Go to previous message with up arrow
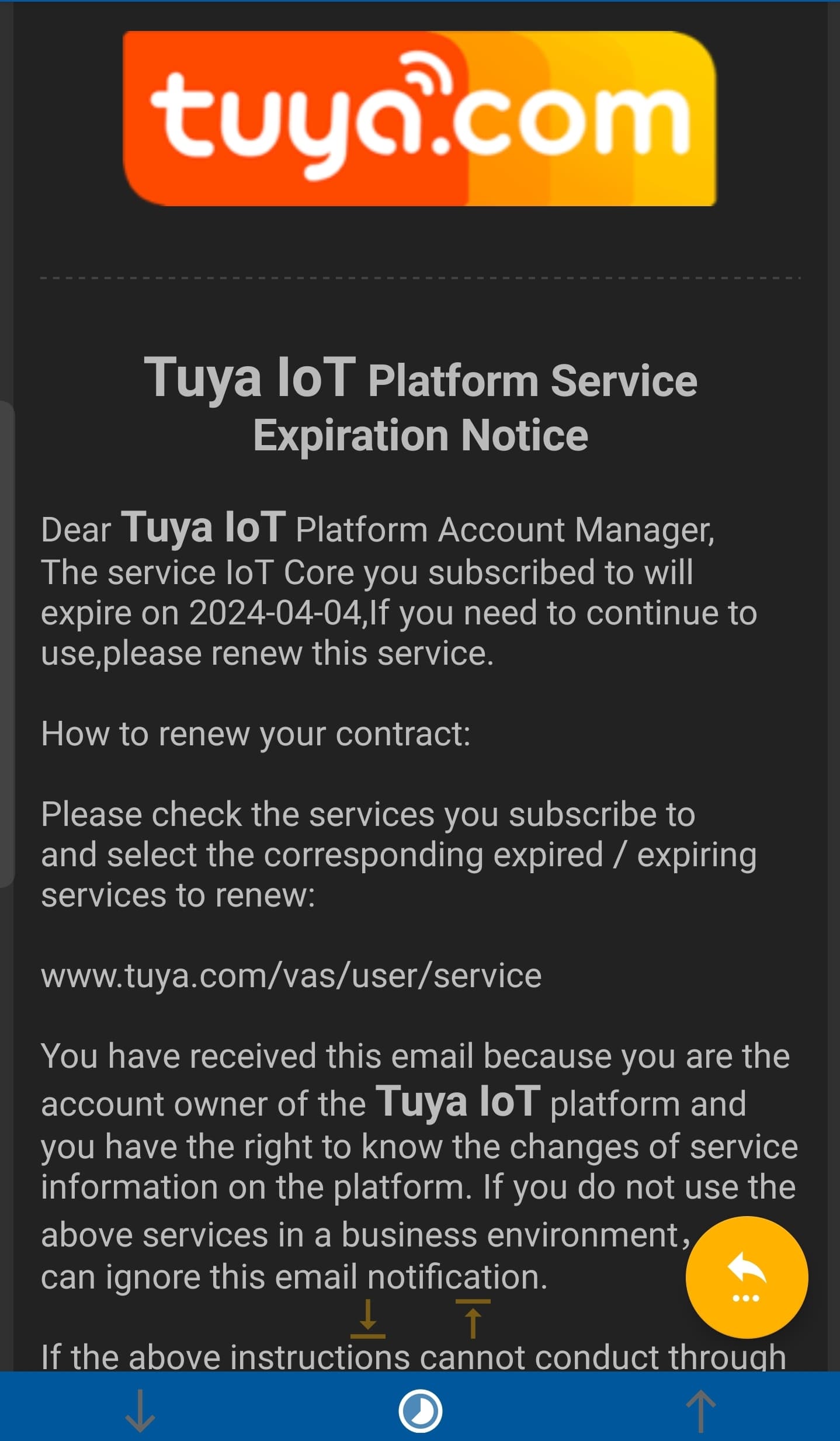This screenshot has width=840, height=1441. click(x=700, y=1411)
